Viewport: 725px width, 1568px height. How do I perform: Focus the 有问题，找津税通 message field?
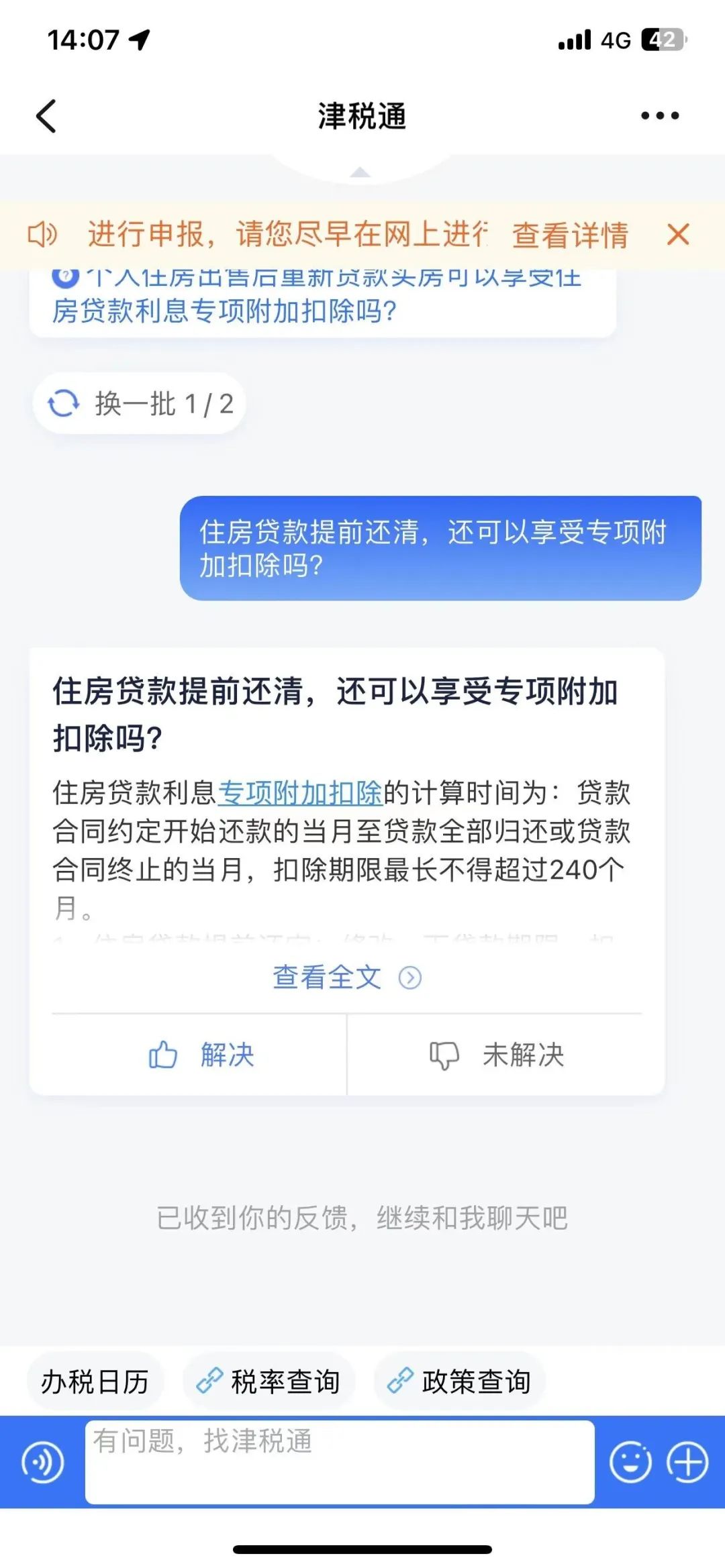pos(340,1462)
